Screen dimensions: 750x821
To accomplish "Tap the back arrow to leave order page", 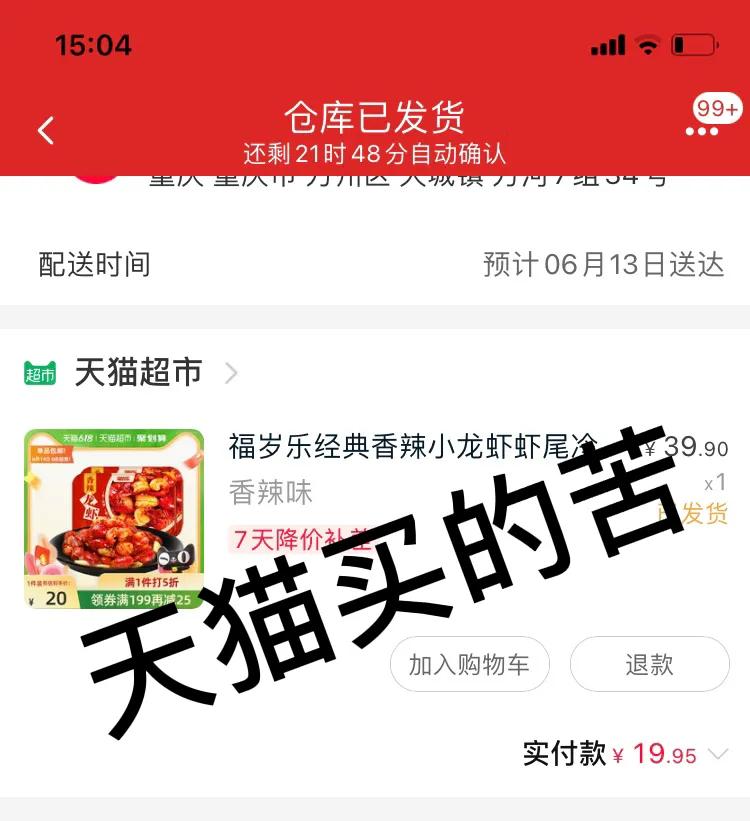I will pos(42,128).
